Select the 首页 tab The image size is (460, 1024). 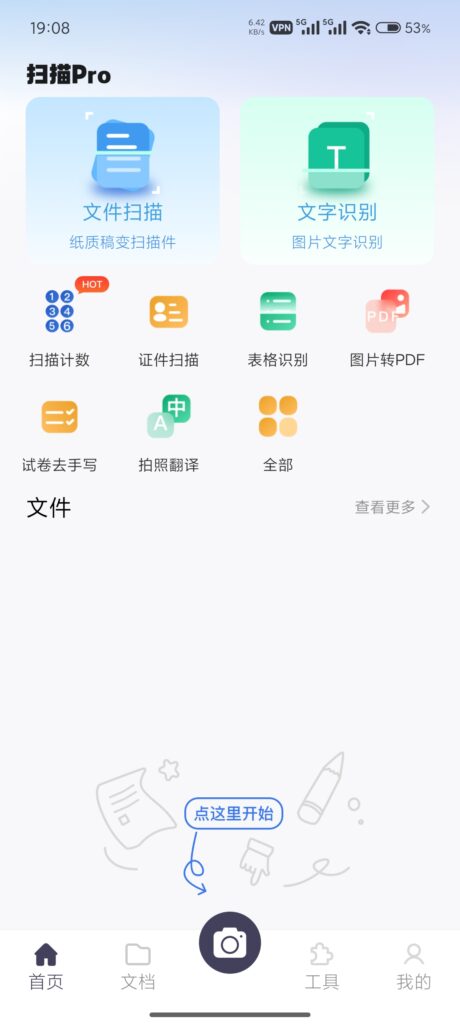point(46,967)
